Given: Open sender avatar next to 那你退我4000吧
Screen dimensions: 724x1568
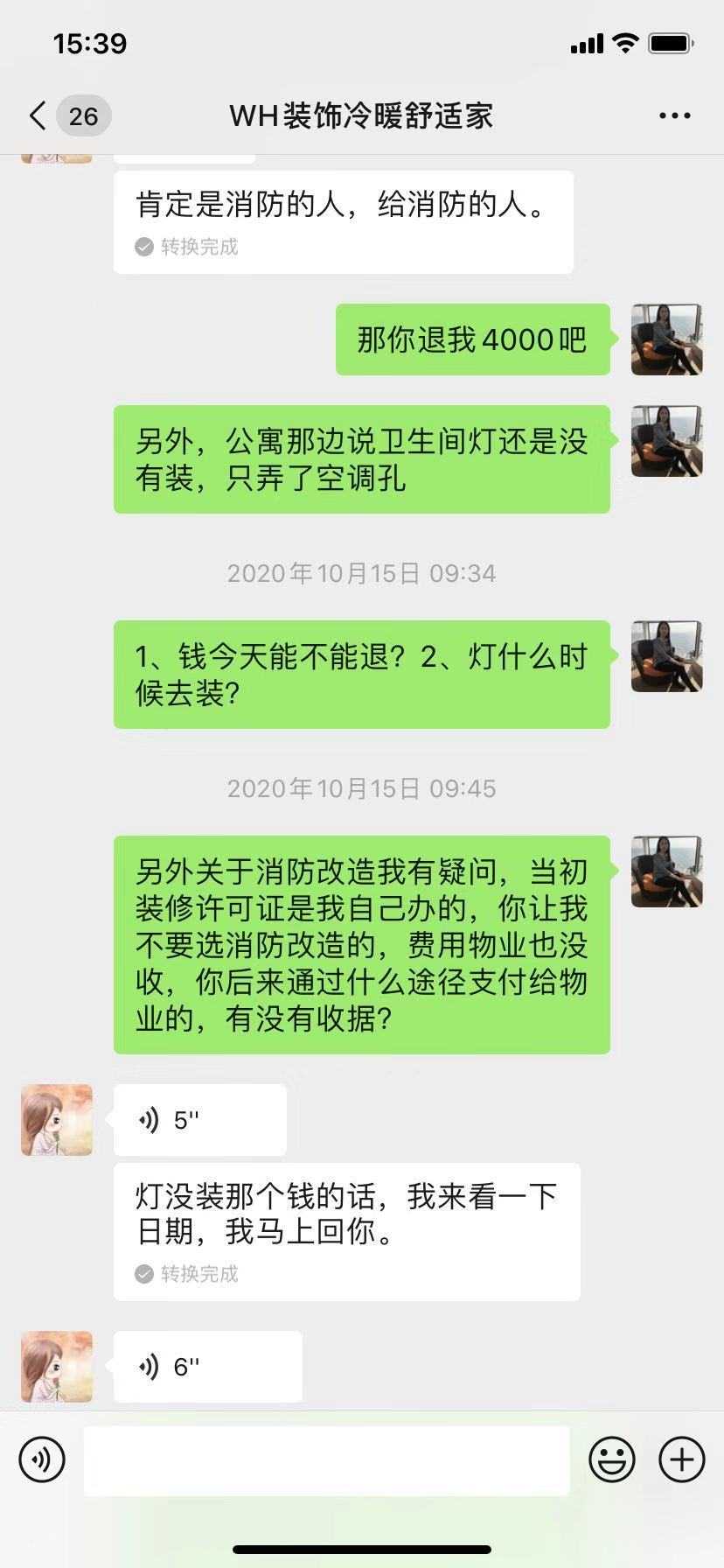Looking at the screenshot, I should coord(666,339).
